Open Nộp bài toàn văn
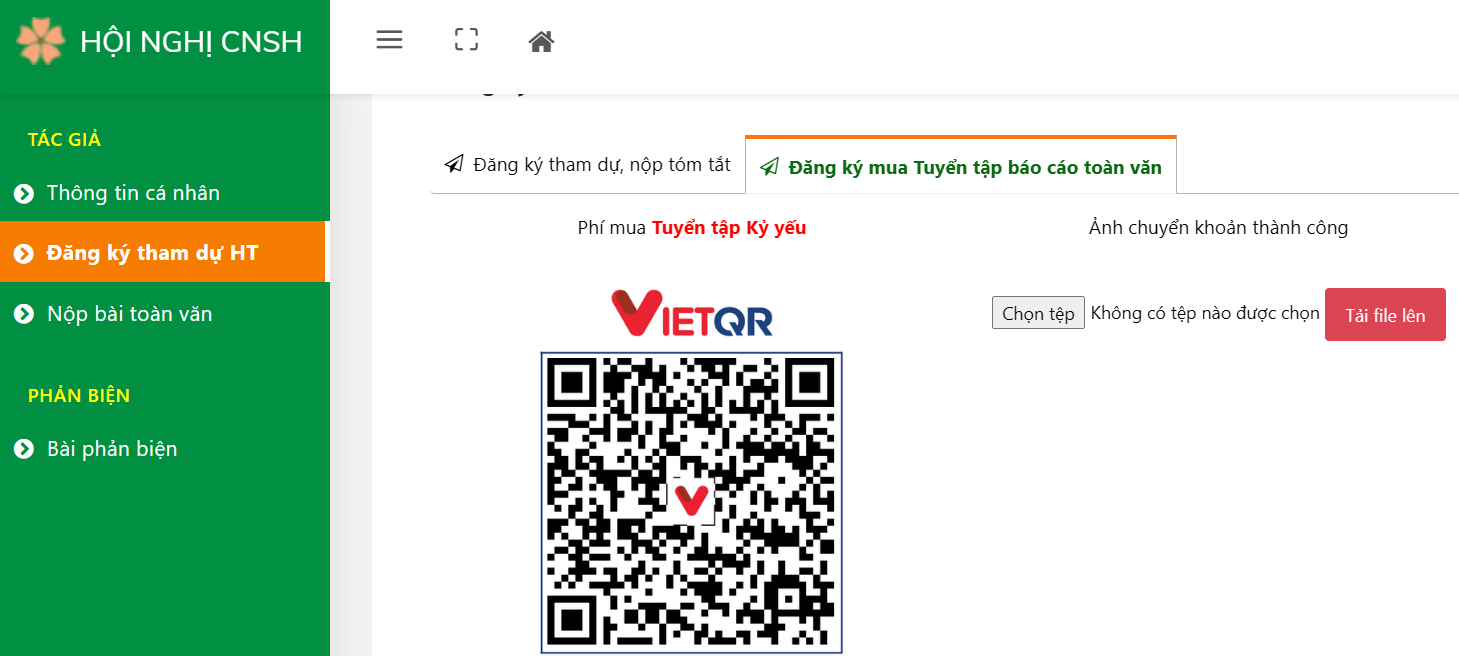The width and height of the screenshot is (1459, 656). coord(129,314)
